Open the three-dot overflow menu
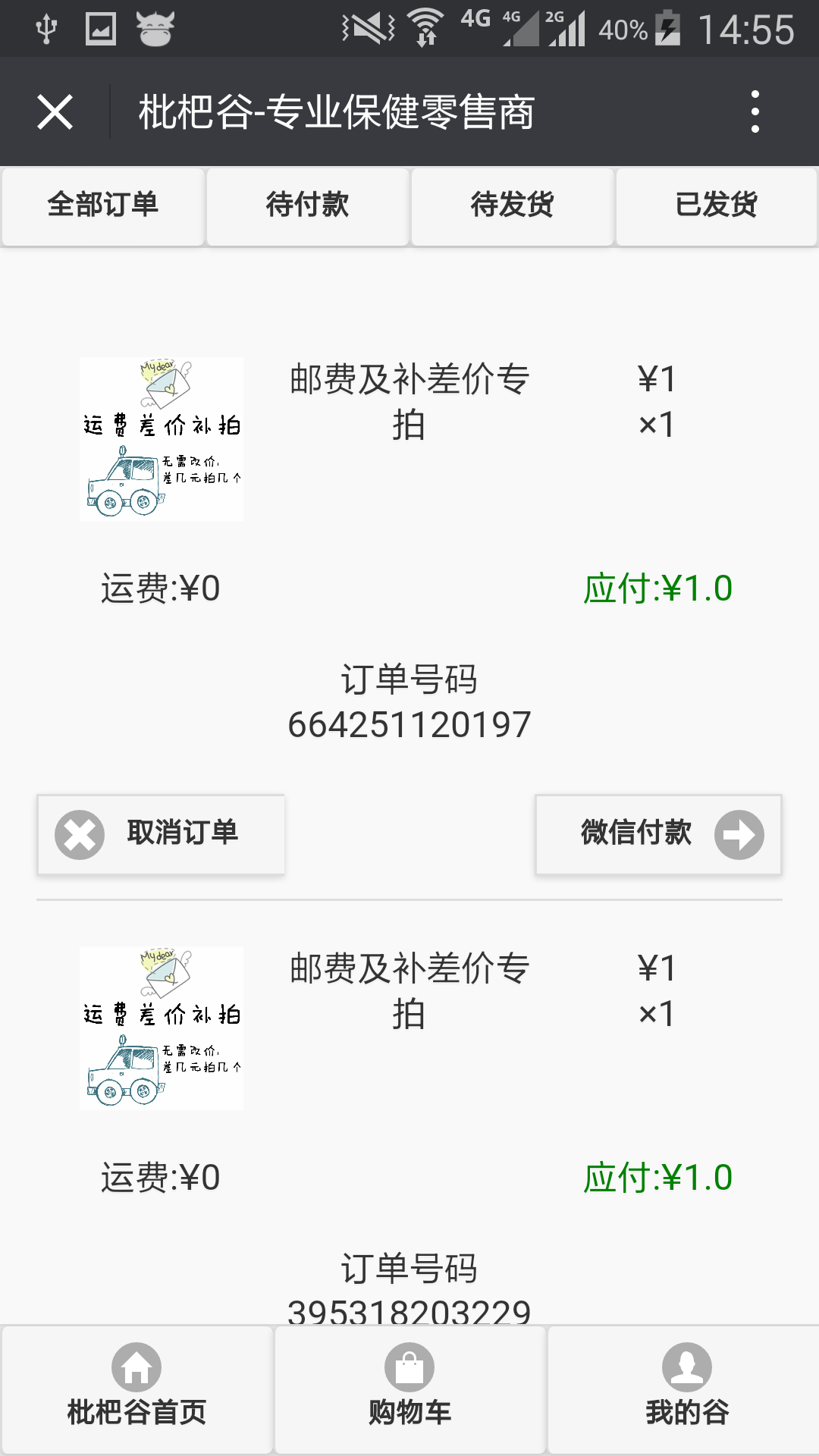 755,112
